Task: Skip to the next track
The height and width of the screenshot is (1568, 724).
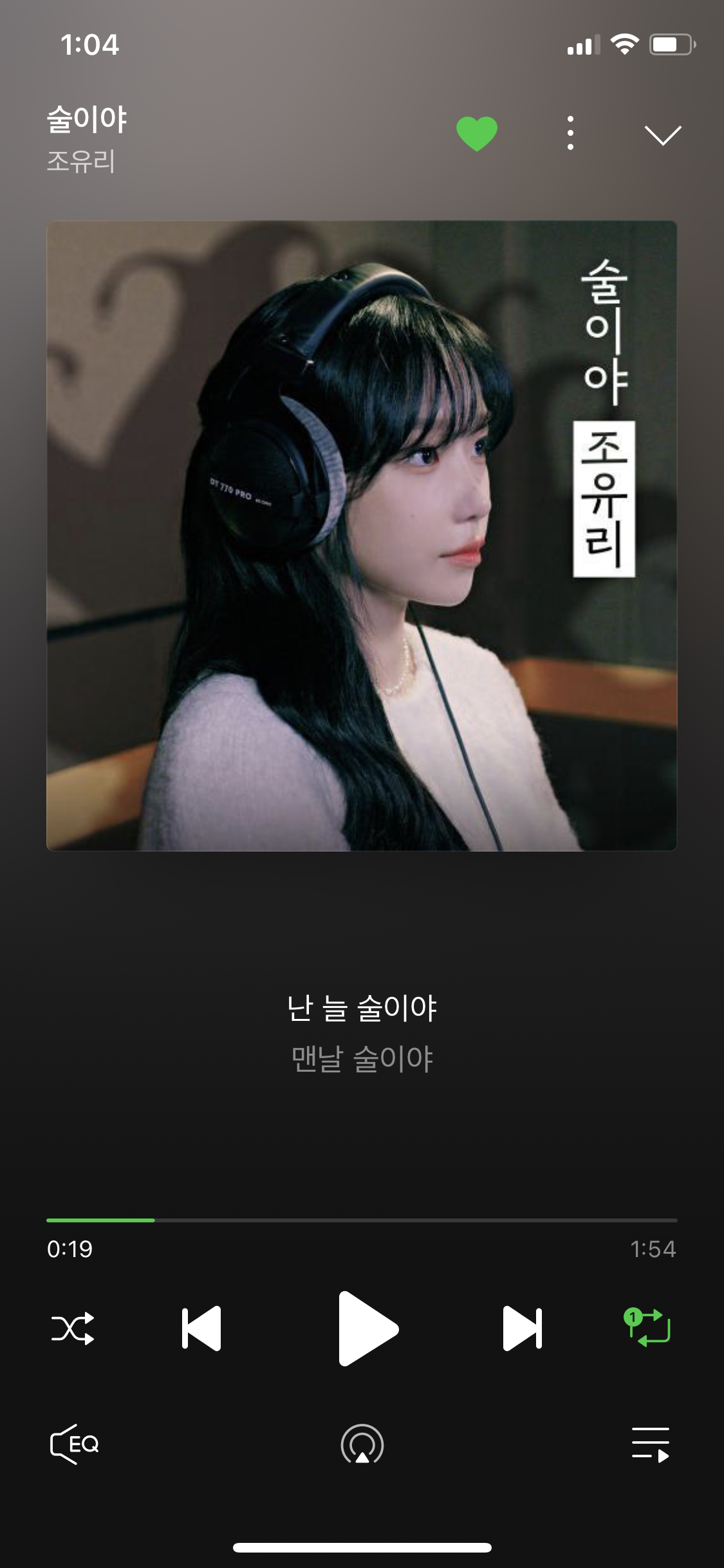Action: (522, 1328)
